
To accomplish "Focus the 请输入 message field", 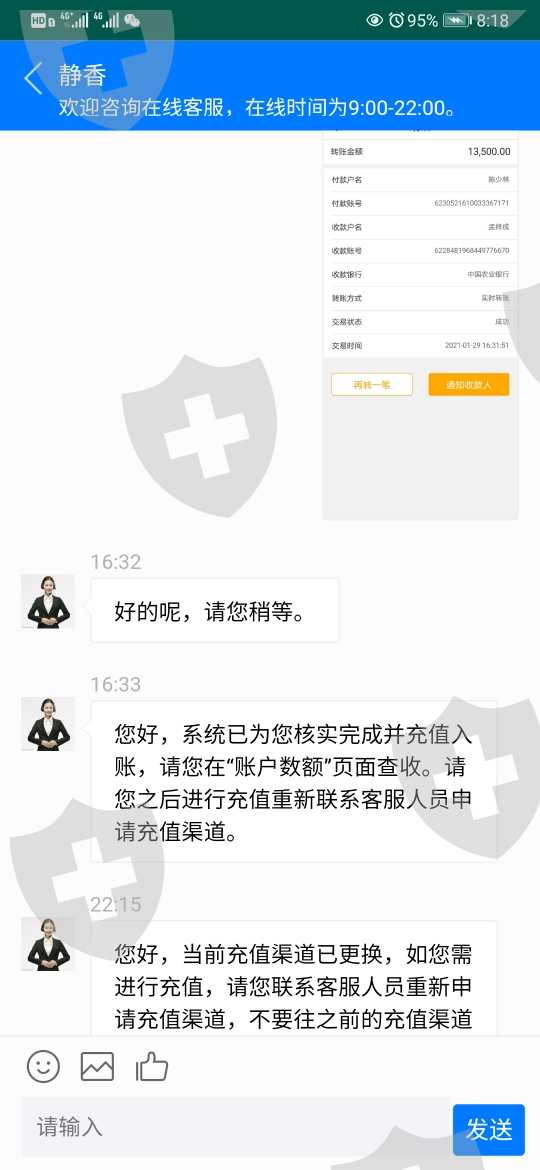I will 236,1127.
